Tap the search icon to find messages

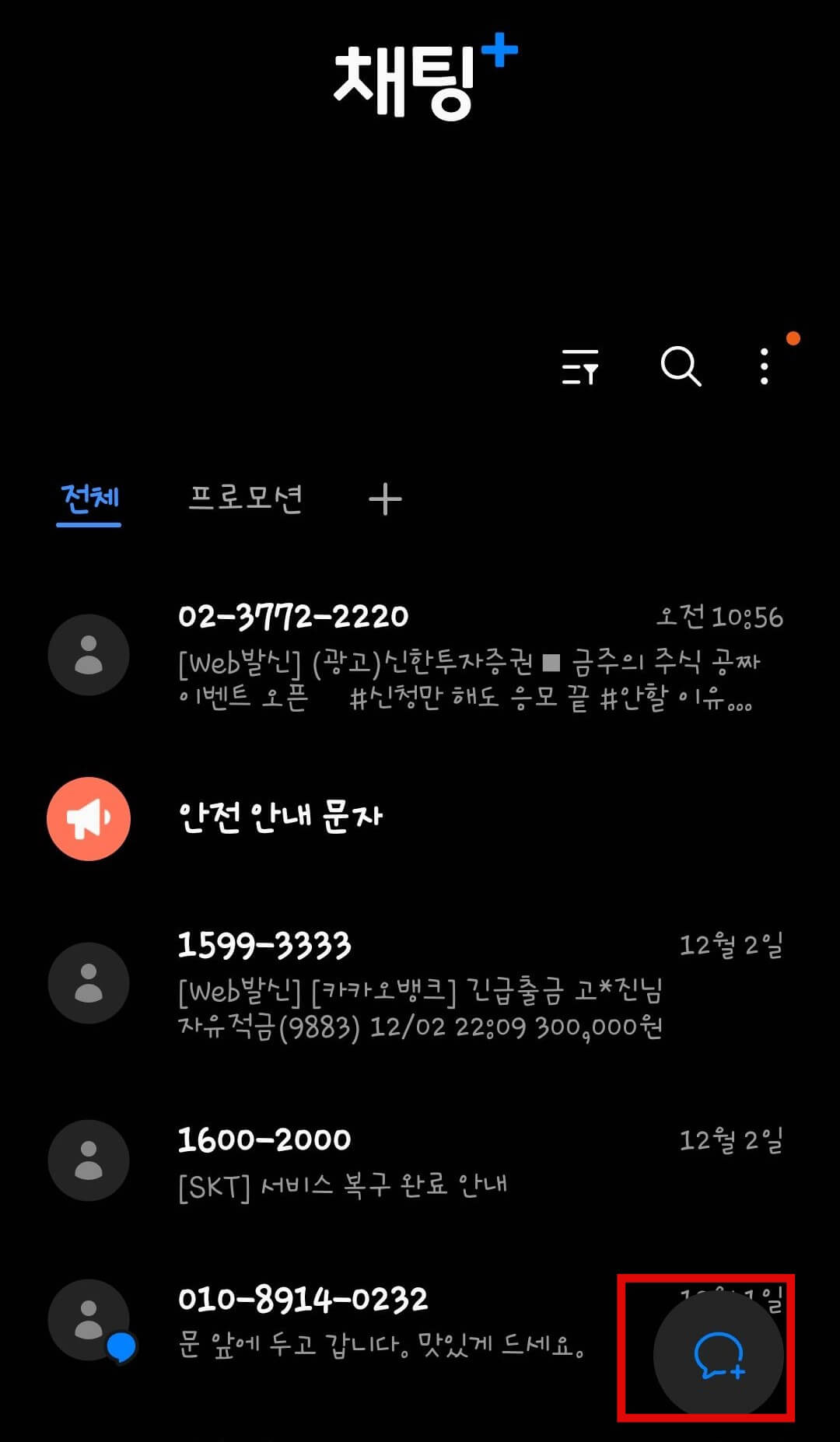[681, 367]
